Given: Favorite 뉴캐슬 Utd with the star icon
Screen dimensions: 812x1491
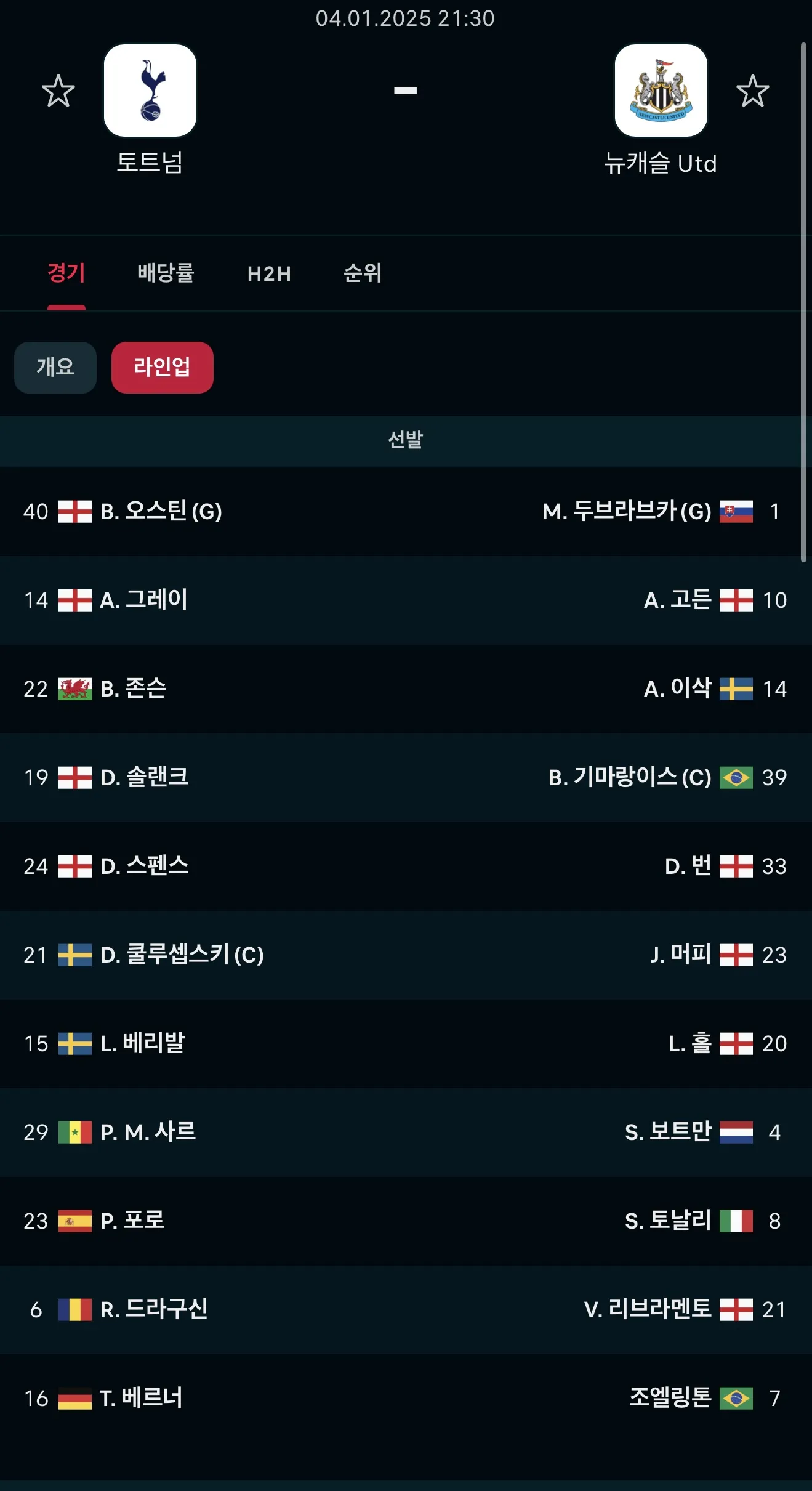Looking at the screenshot, I should (752, 91).
